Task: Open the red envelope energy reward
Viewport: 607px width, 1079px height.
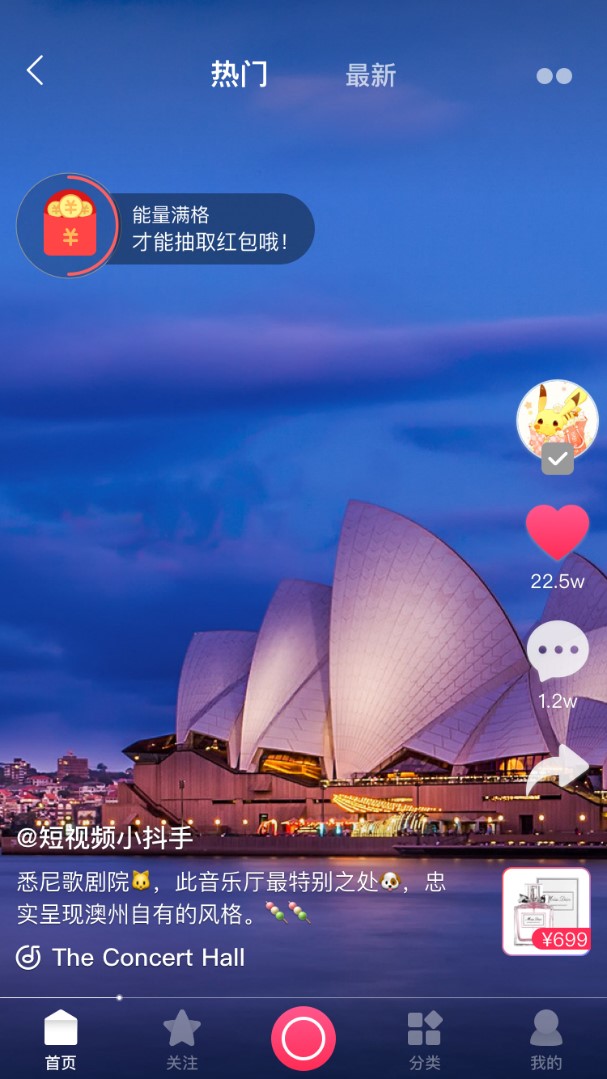Action: click(69, 225)
